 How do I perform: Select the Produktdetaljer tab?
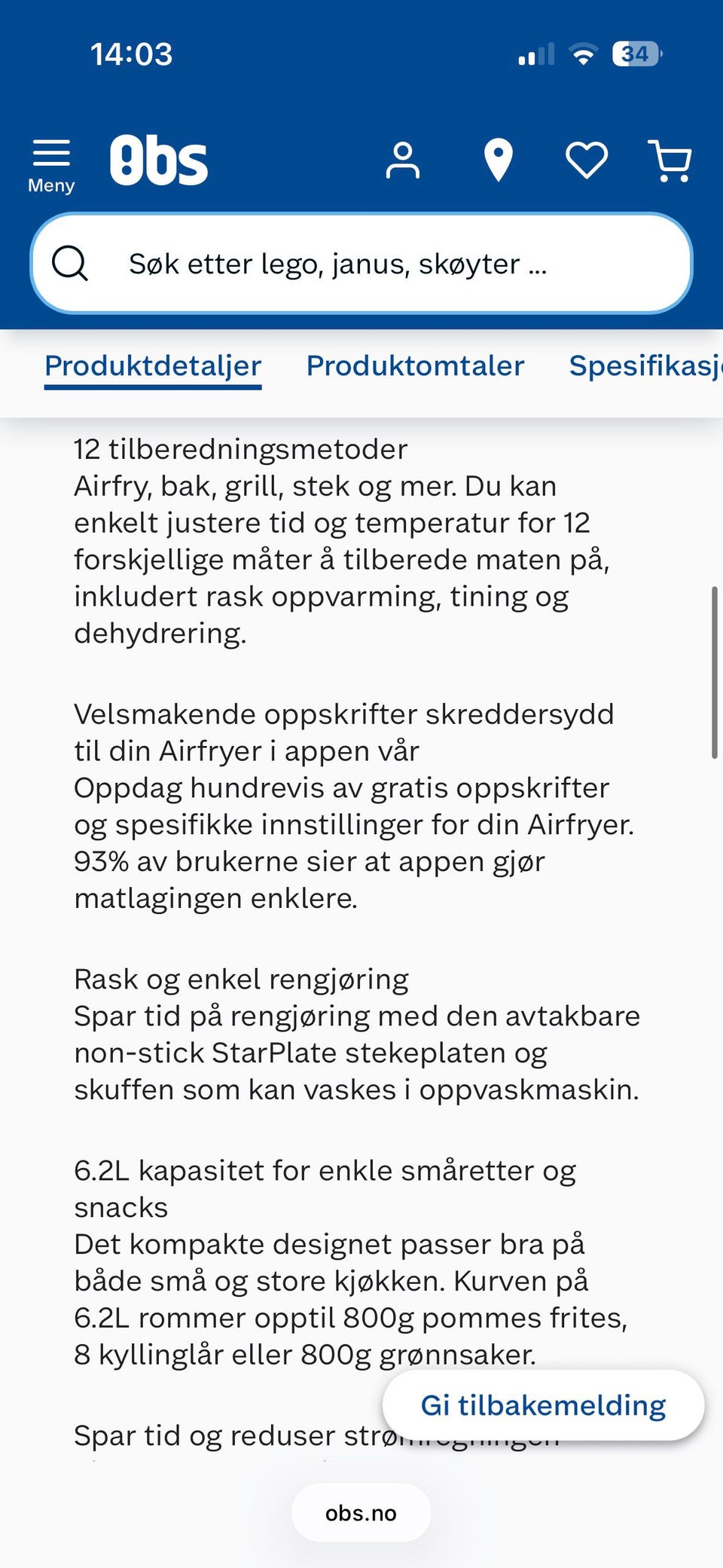pos(152,366)
